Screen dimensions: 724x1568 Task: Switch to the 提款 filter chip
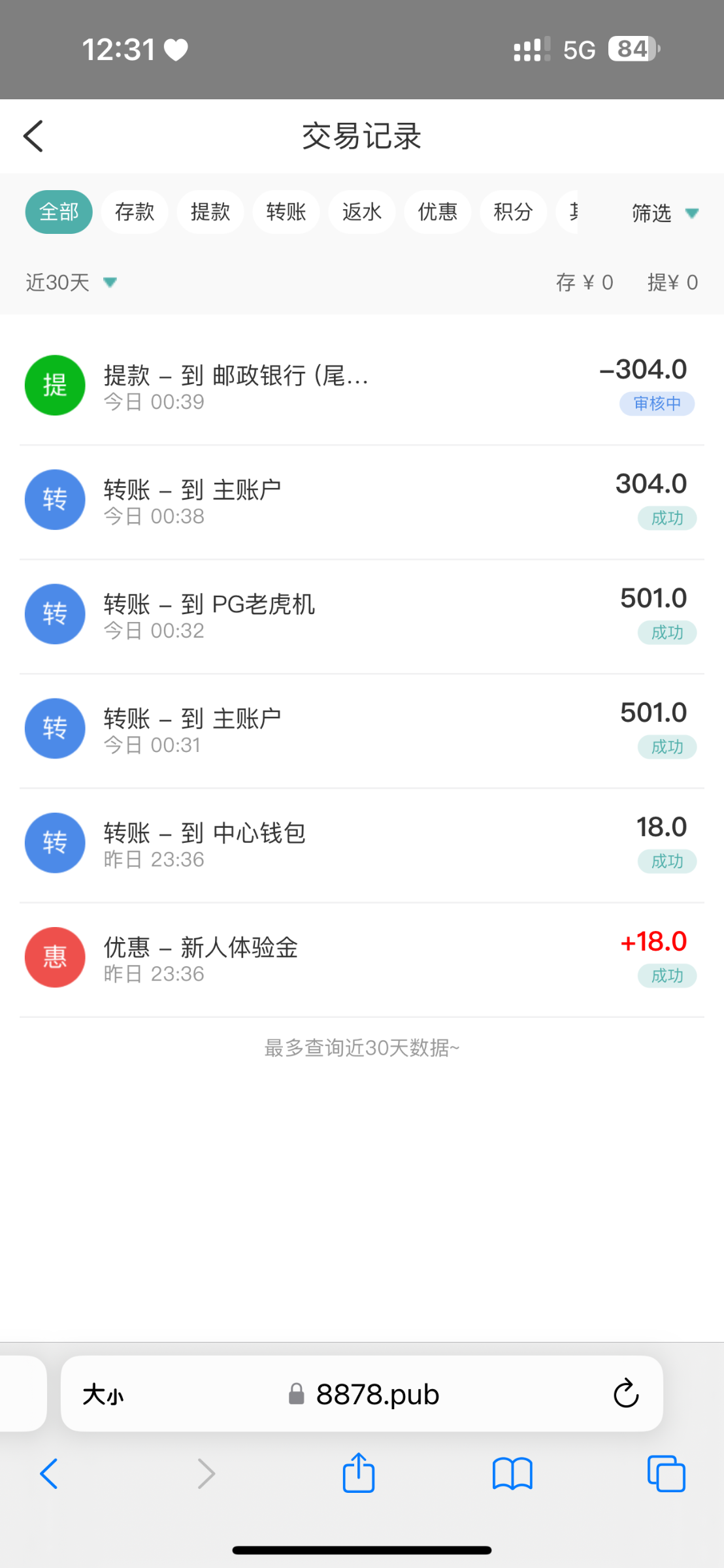point(210,212)
